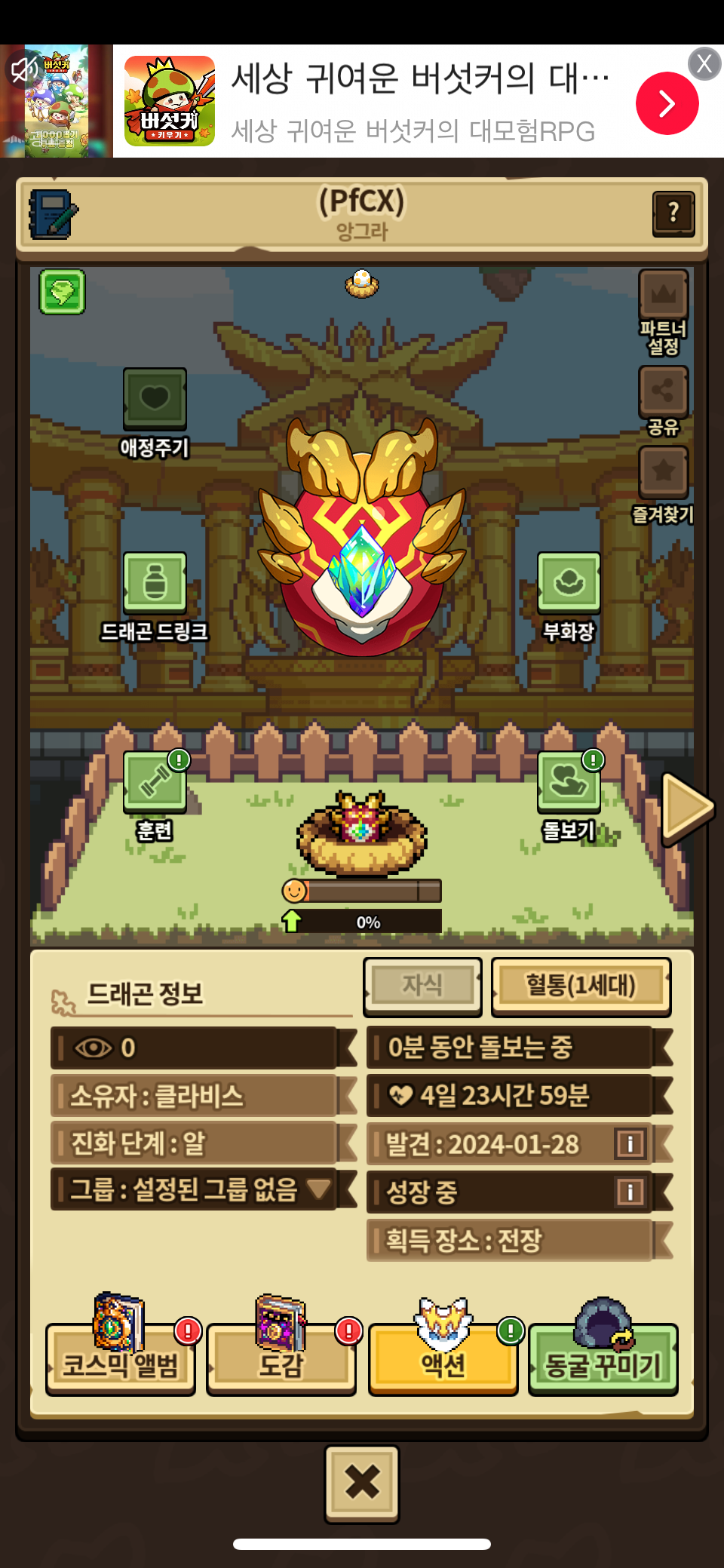Open the question mark help button

(673, 214)
